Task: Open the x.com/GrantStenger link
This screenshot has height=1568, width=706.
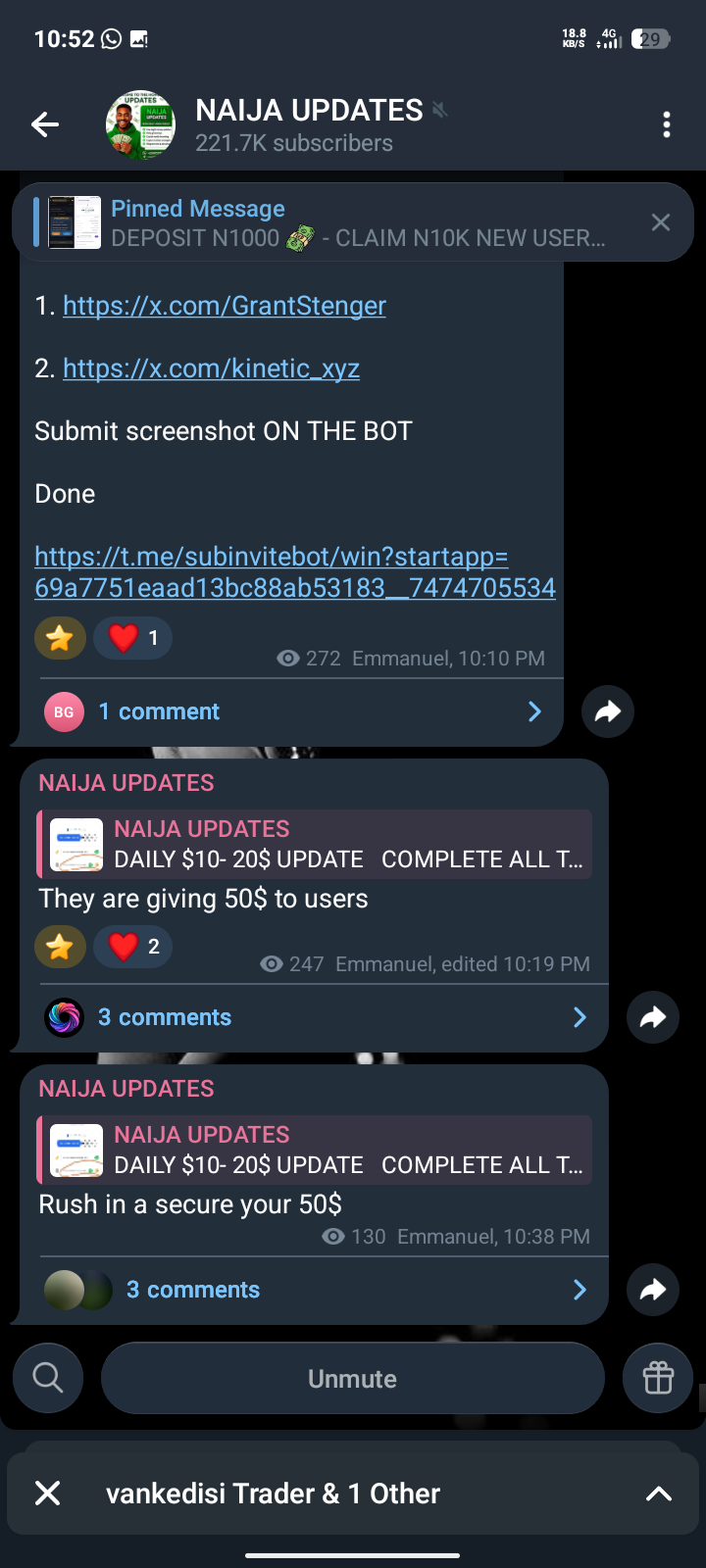Action: click(225, 306)
